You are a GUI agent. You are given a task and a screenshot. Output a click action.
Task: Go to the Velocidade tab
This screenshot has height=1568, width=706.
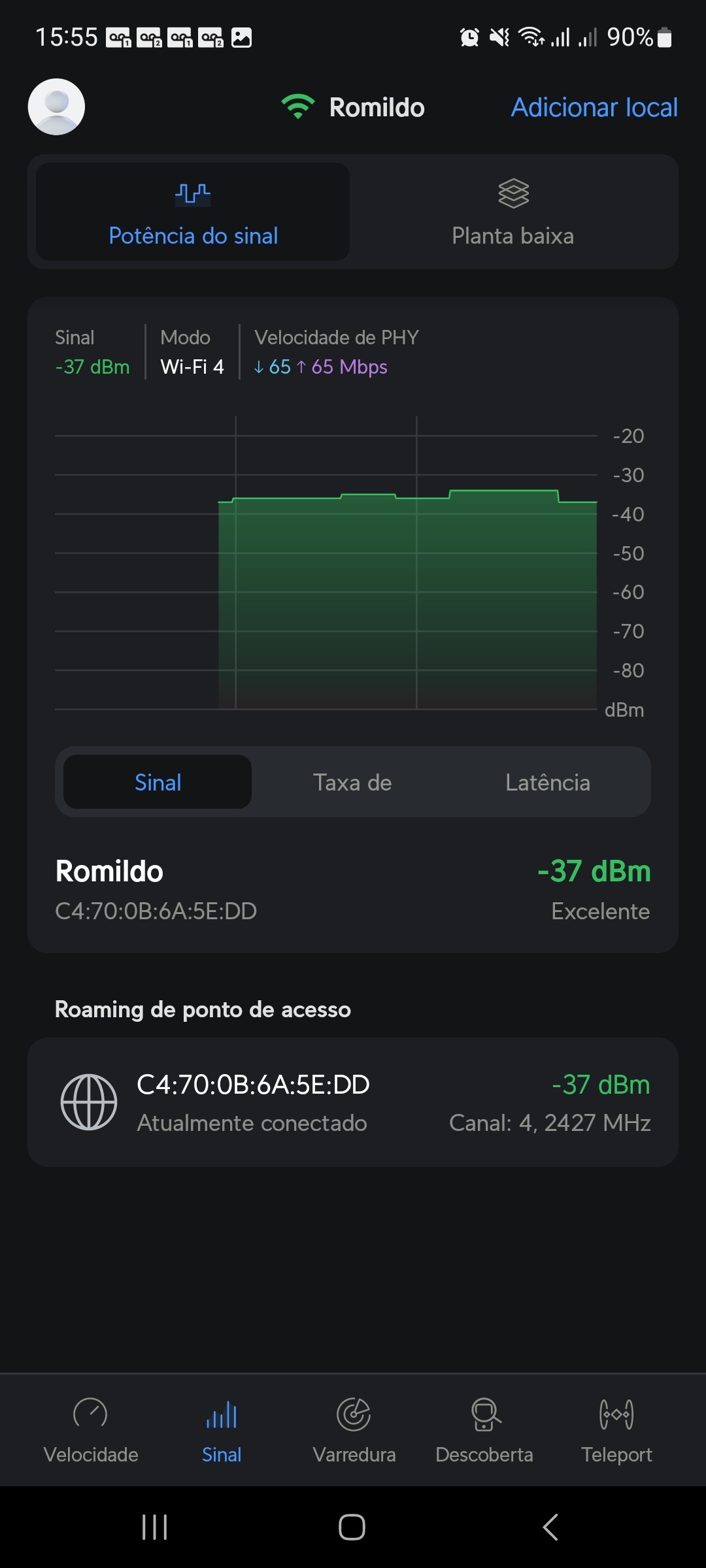point(91,1429)
